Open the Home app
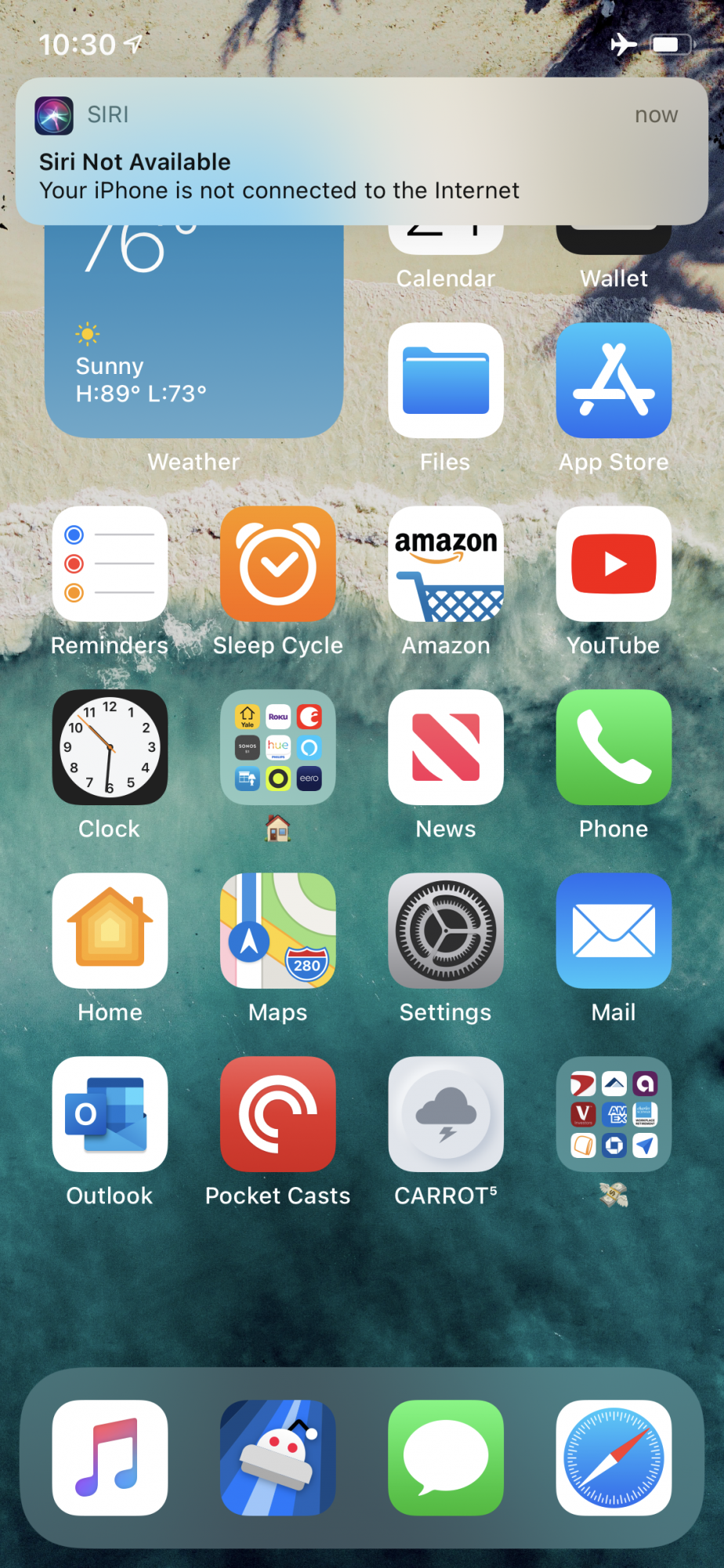This screenshot has width=724, height=1568. [110, 931]
